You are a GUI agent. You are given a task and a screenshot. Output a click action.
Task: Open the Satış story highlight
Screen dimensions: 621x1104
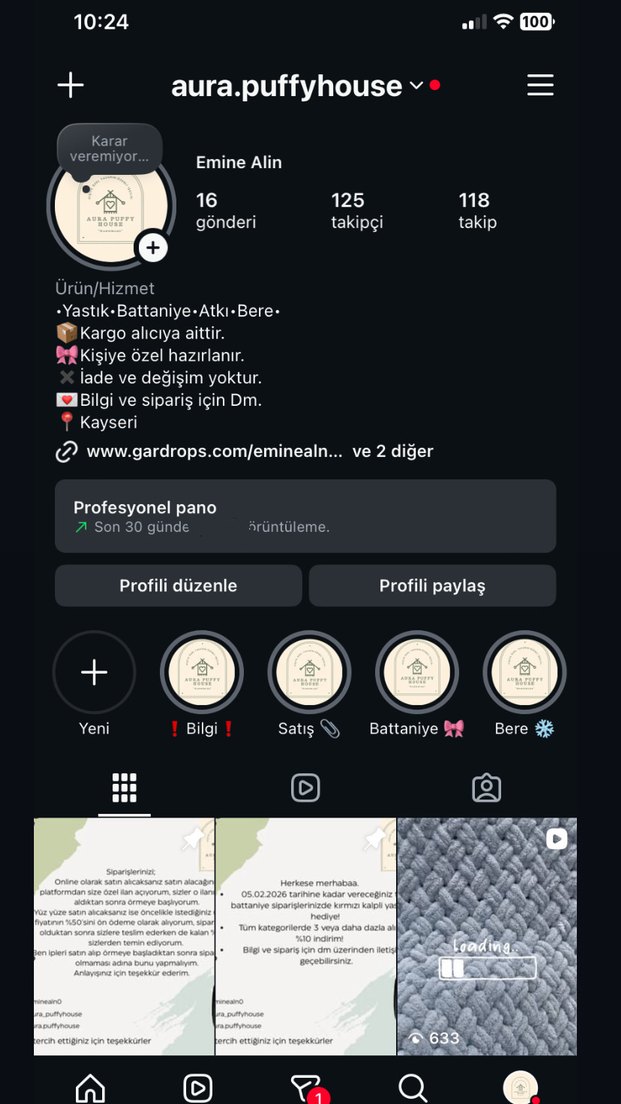(x=309, y=673)
